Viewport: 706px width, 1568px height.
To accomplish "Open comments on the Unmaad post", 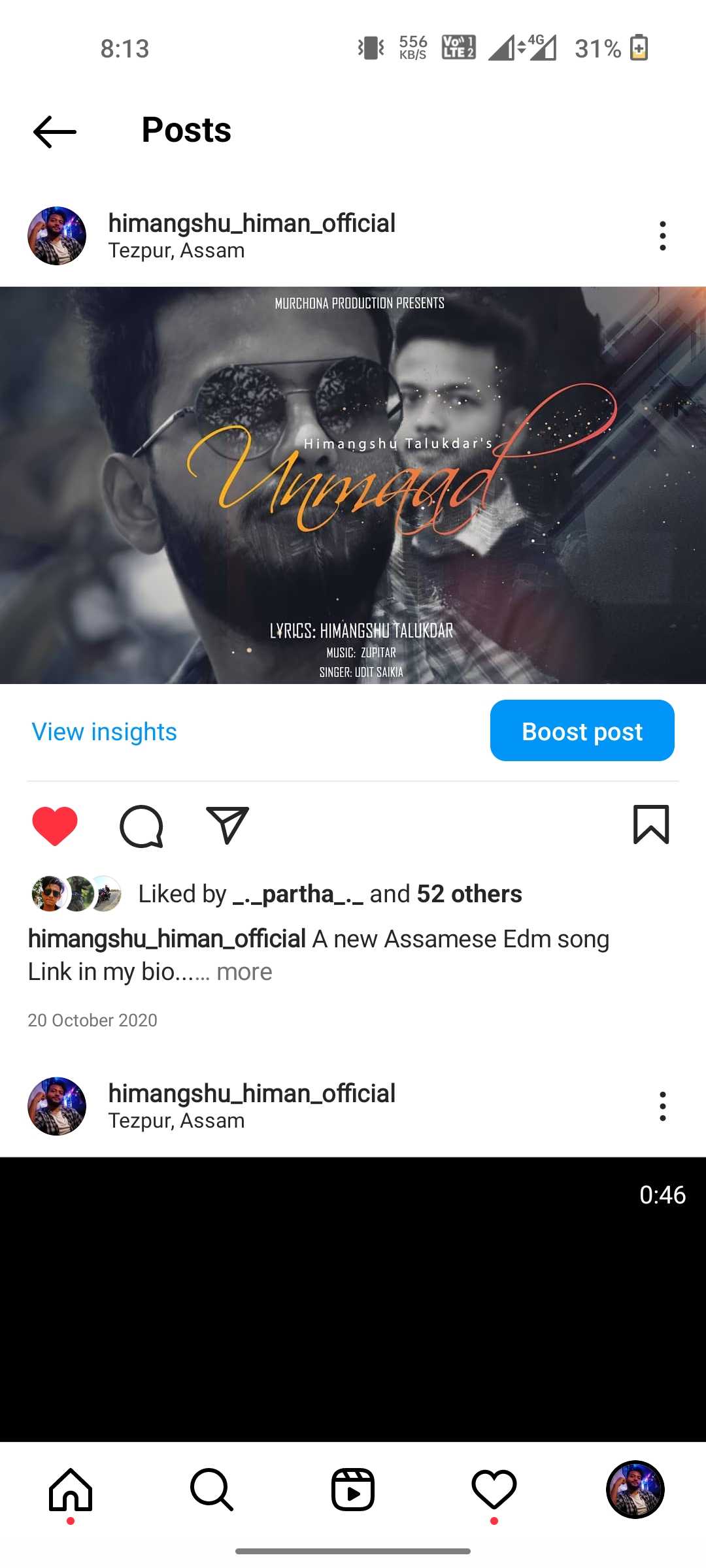I will click(141, 826).
